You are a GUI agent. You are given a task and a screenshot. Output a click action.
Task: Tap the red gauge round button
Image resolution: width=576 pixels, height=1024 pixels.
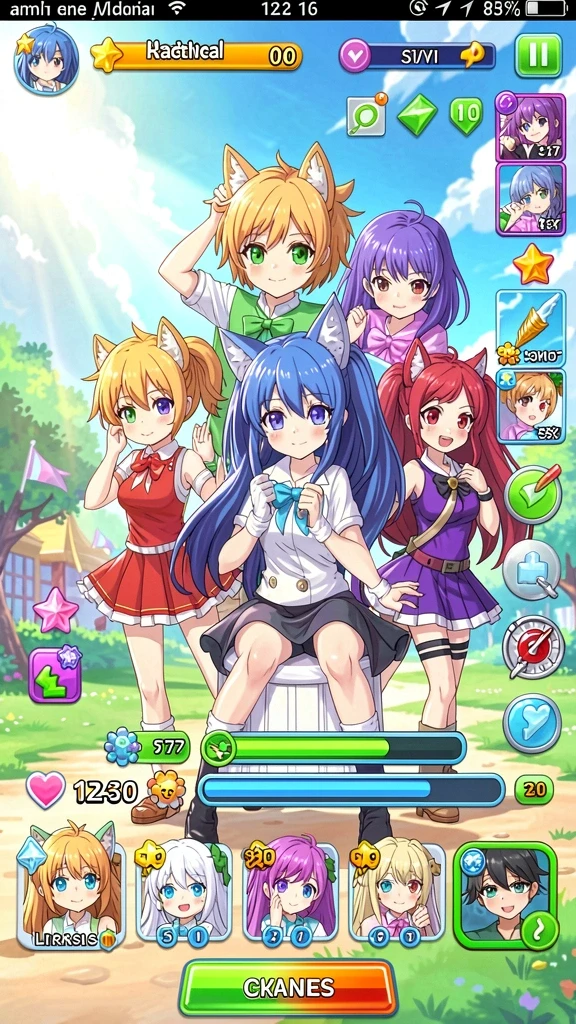tap(533, 647)
